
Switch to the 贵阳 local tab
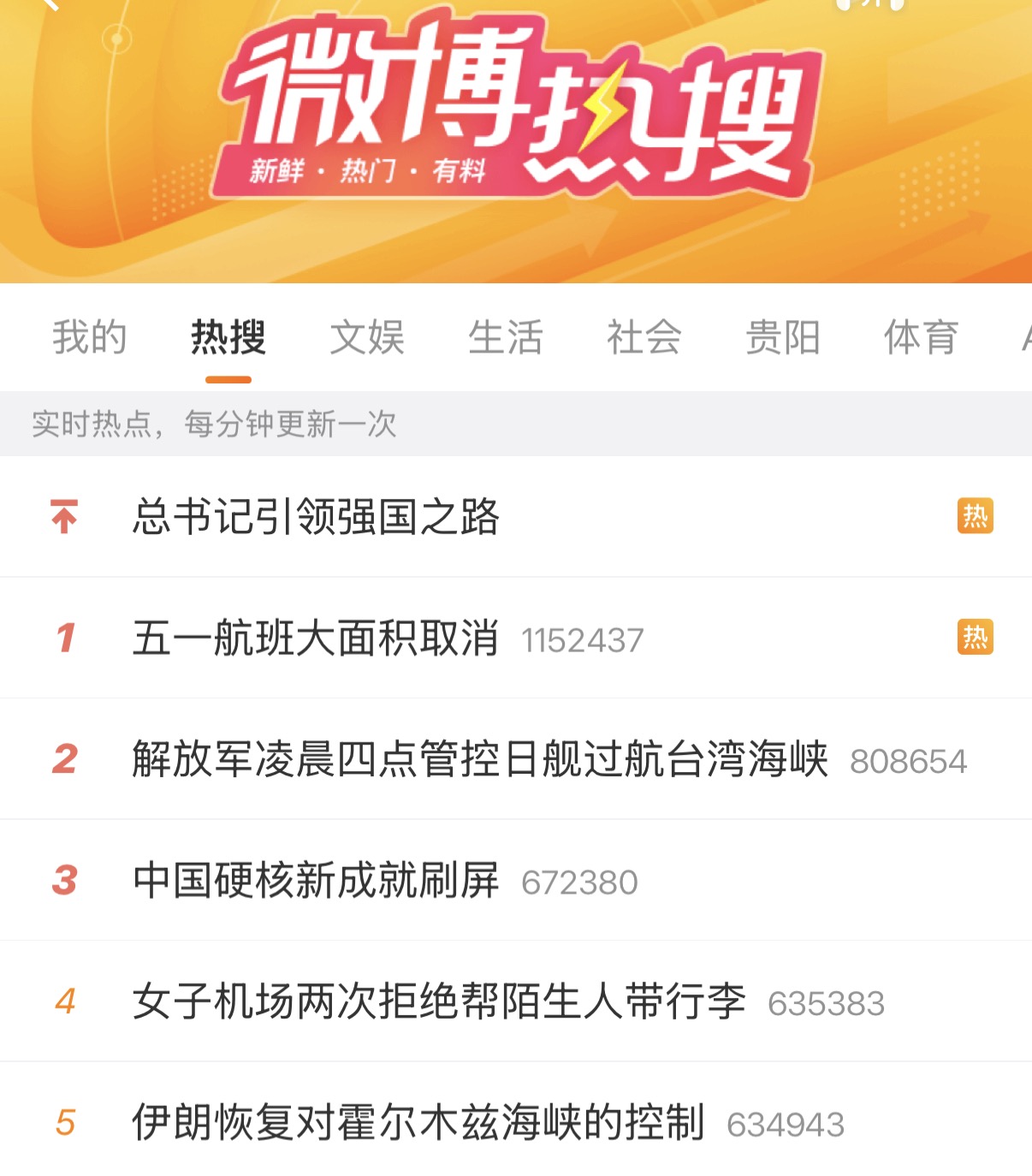[783, 337]
